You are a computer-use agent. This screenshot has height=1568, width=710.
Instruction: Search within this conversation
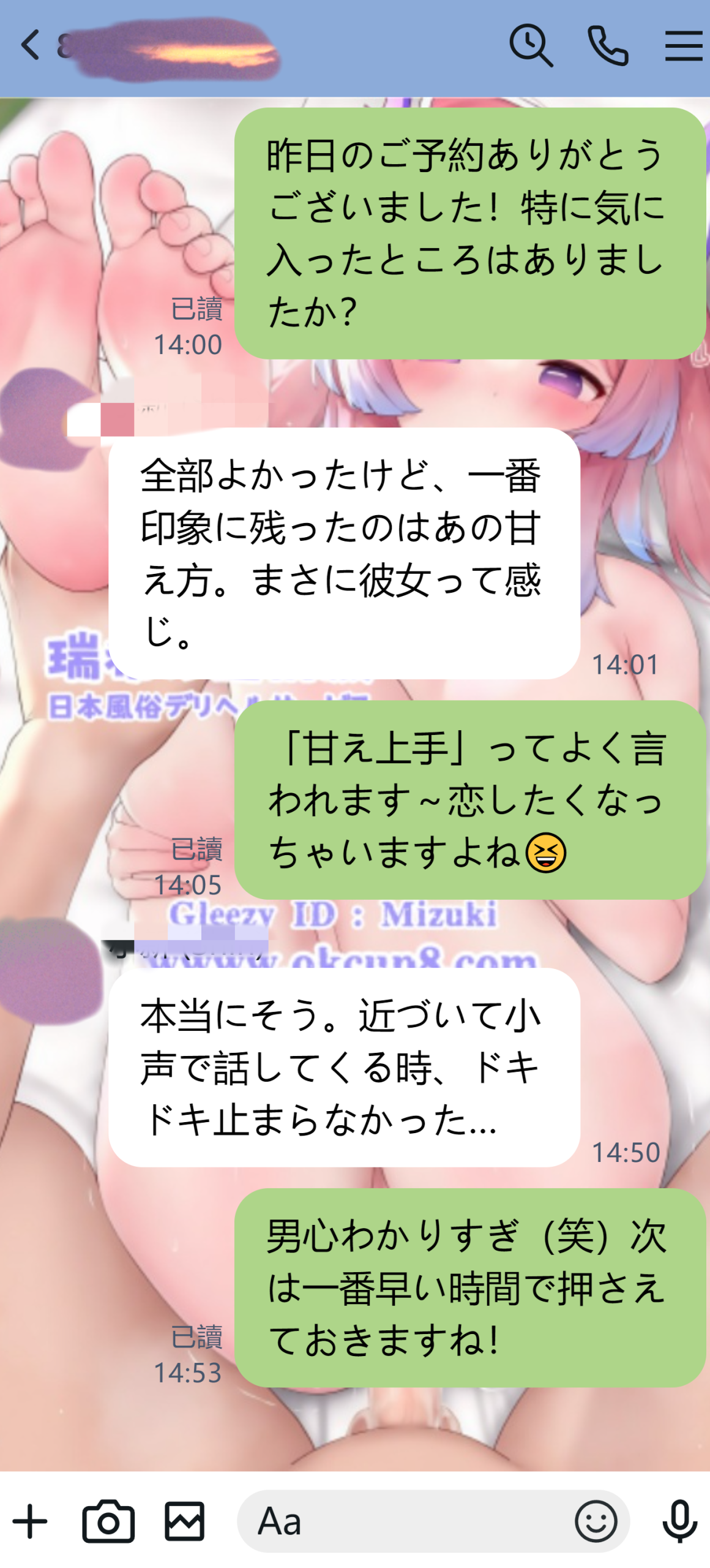(531, 45)
